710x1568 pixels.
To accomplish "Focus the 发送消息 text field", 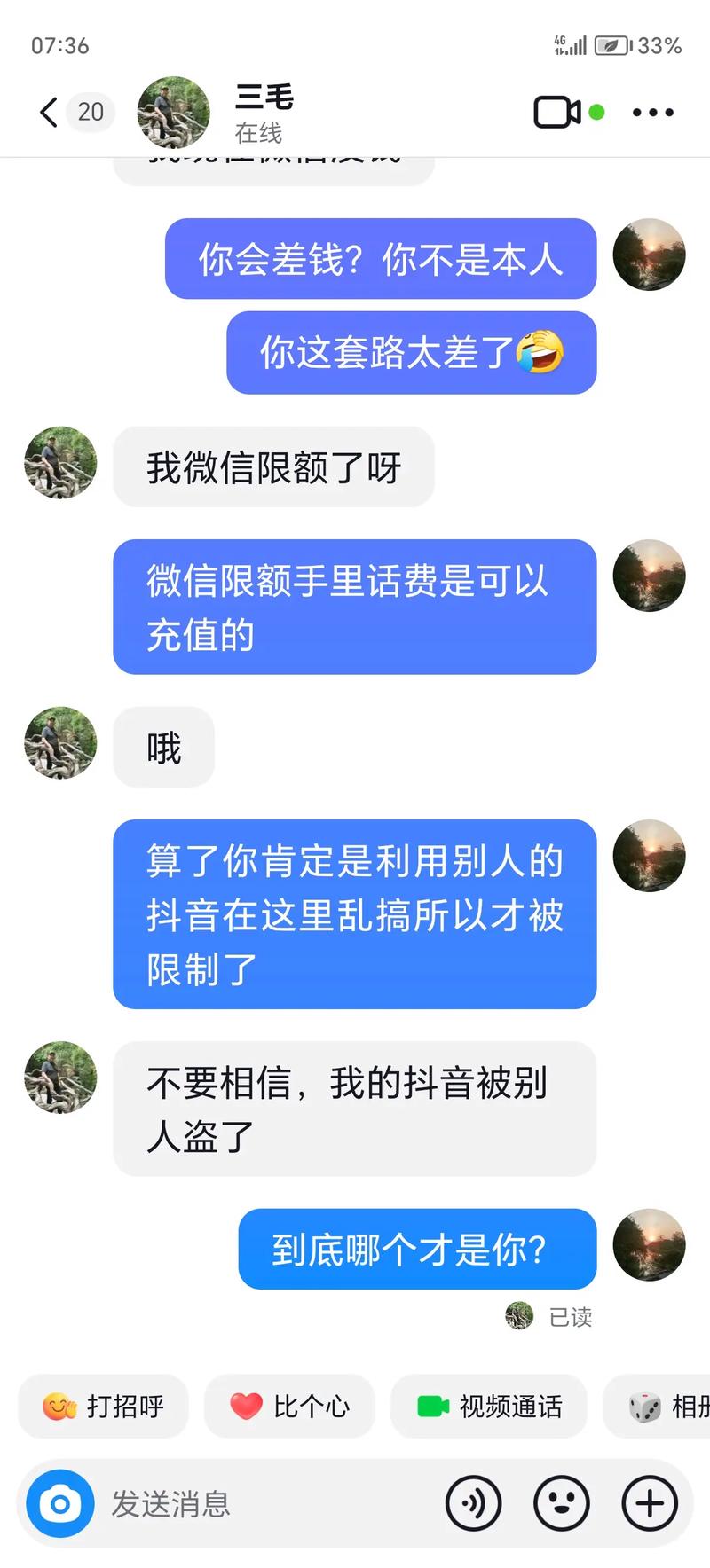I will [x=266, y=1503].
